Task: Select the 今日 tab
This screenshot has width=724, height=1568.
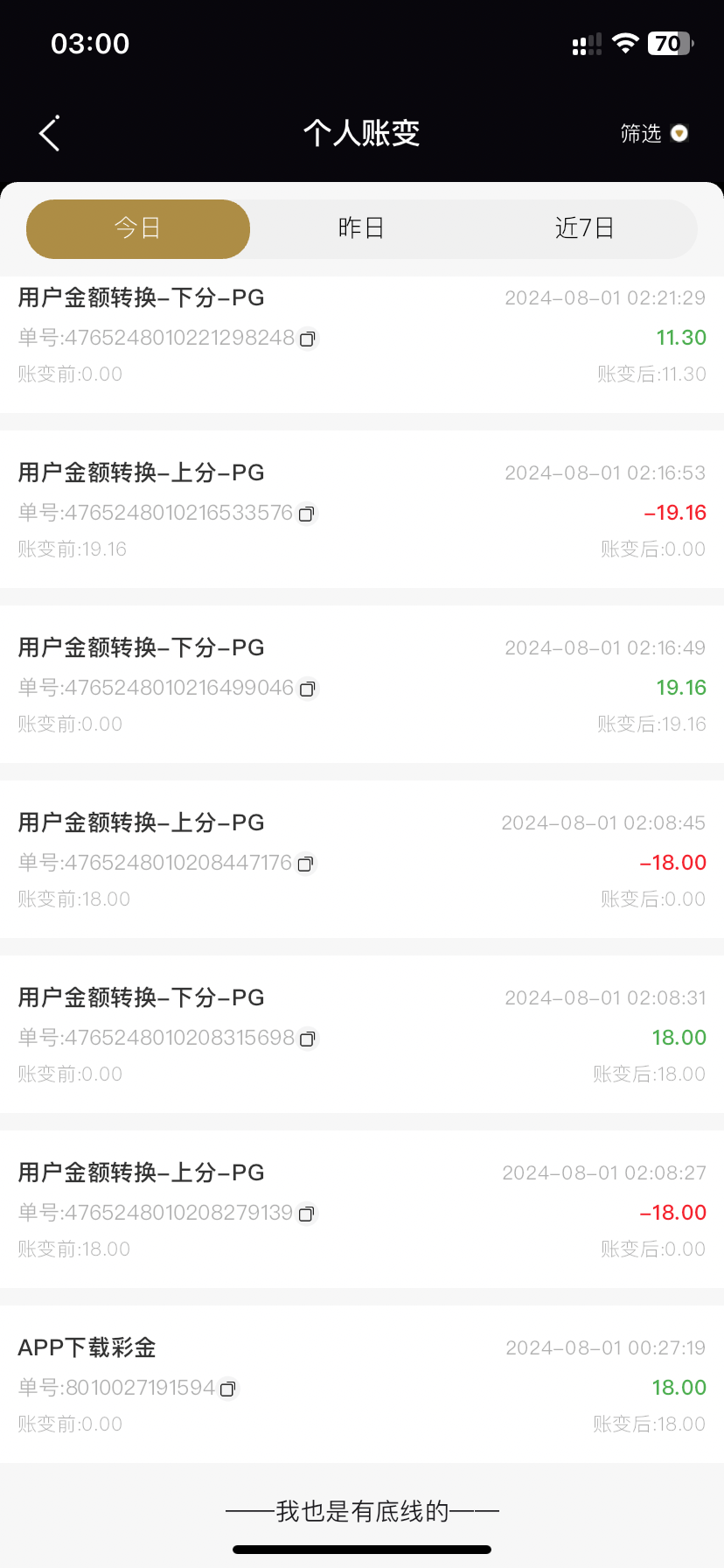Action: click(138, 228)
